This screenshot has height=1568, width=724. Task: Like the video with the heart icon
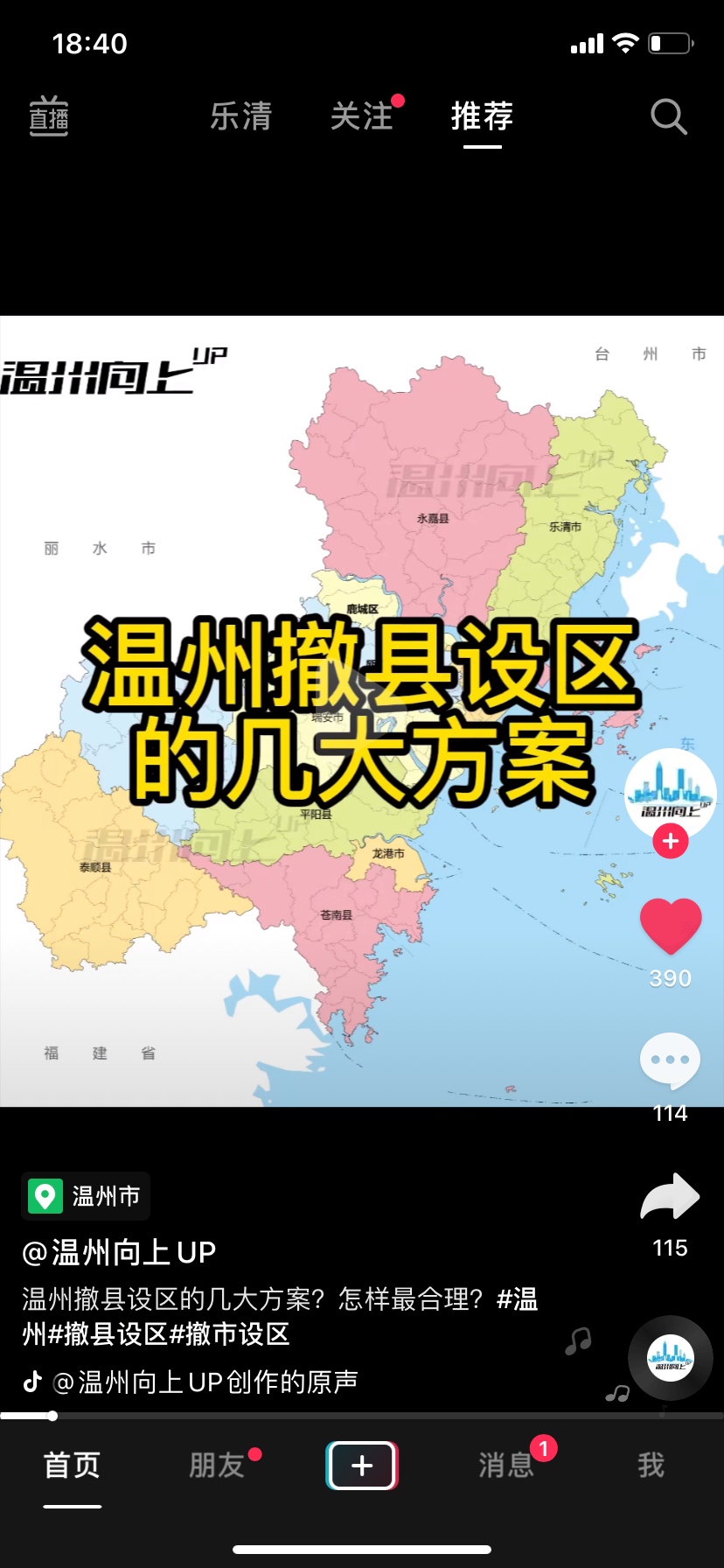(x=671, y=926)
